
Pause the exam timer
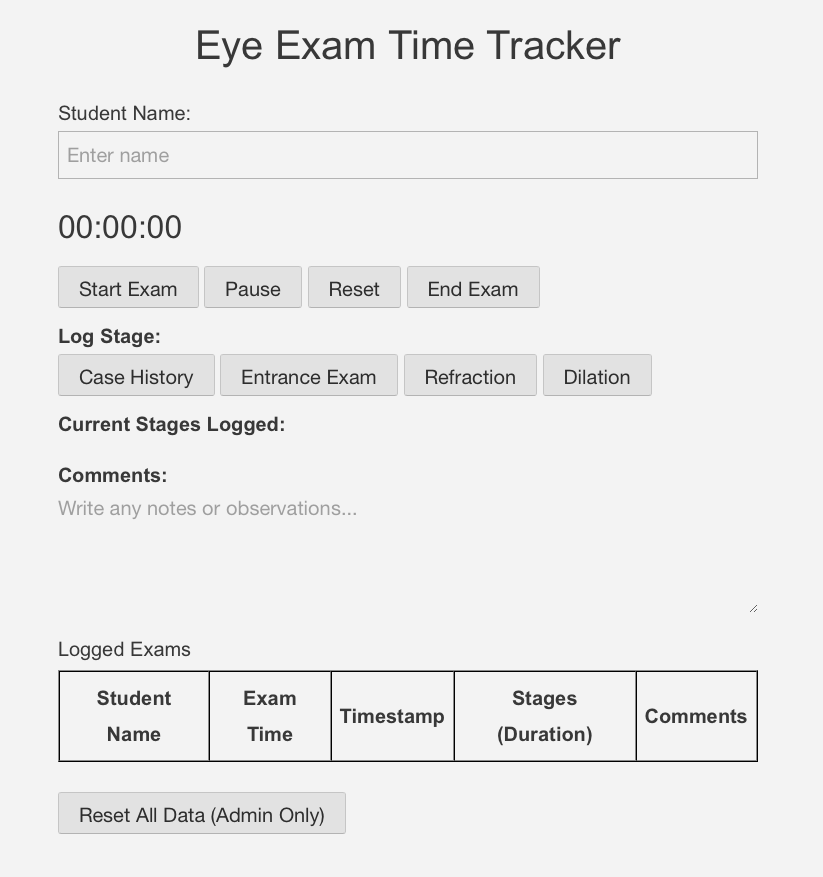(x=252, y=288)
